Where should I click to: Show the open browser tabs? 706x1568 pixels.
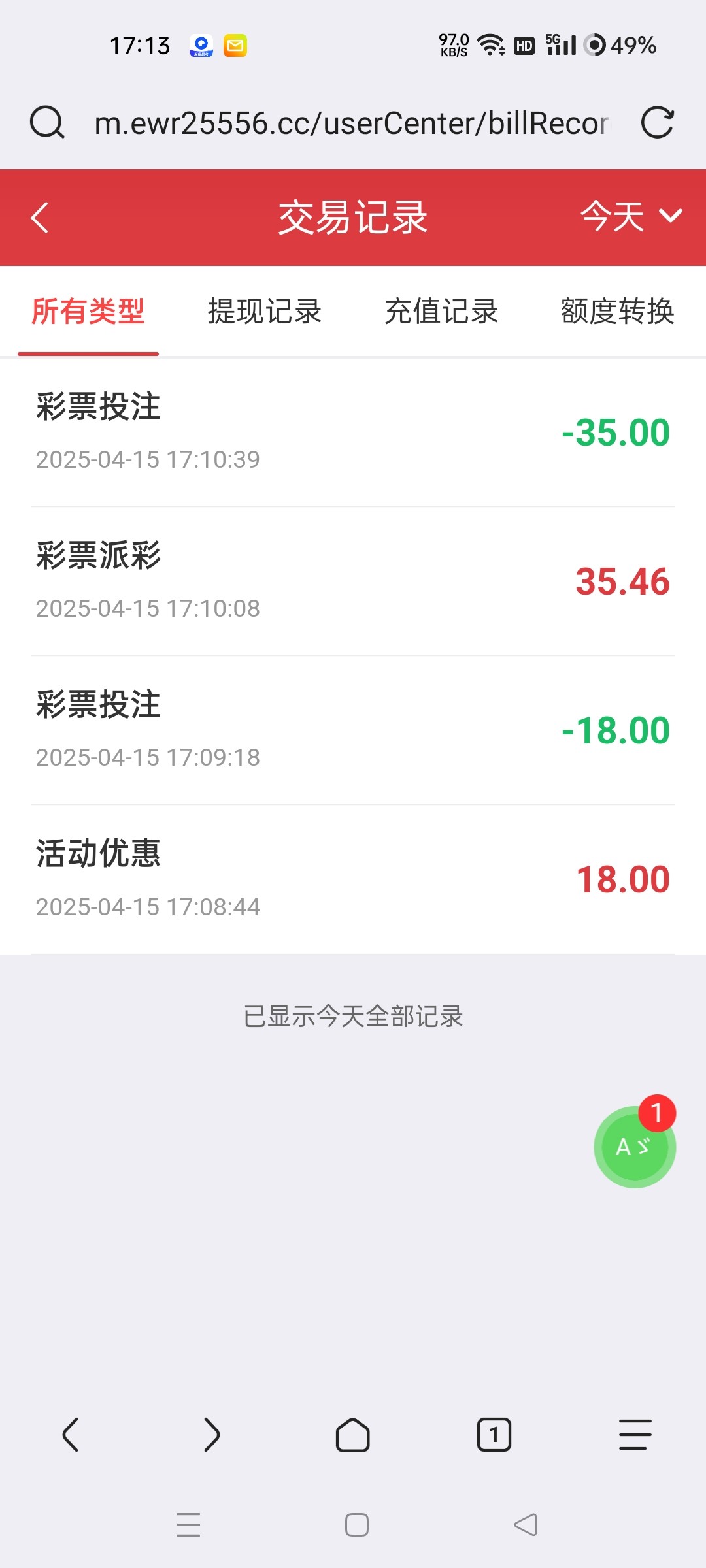494,1435
